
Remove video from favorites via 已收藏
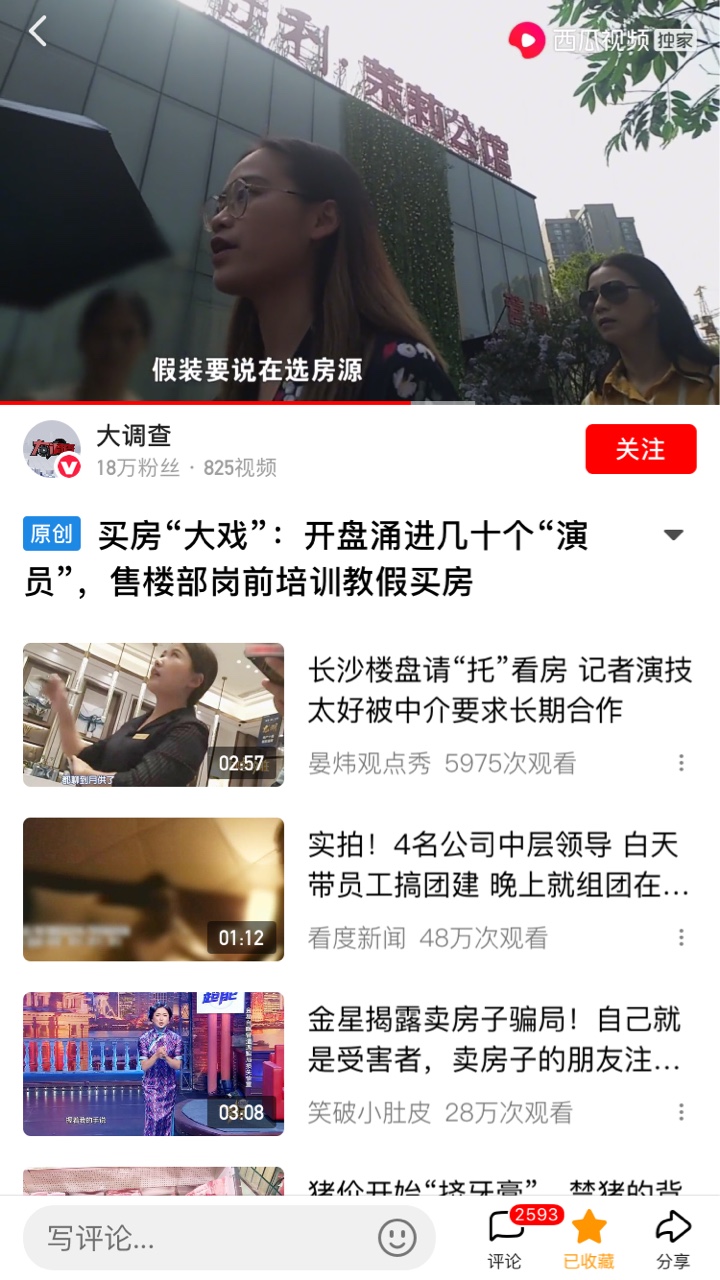[588, 1238]
